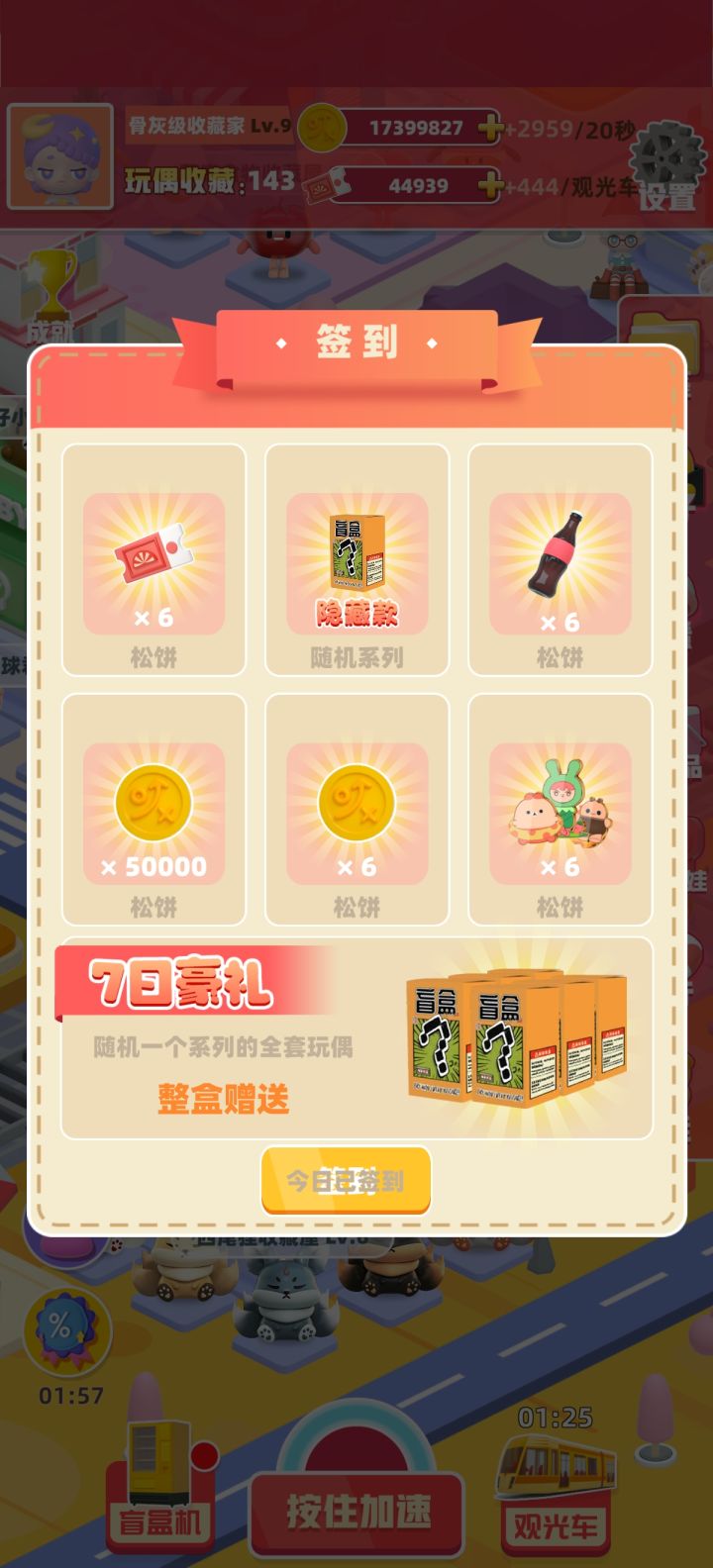Tap the cola bottle reward tile
The height and width of the screenshot is (1568, 713).
559,559
